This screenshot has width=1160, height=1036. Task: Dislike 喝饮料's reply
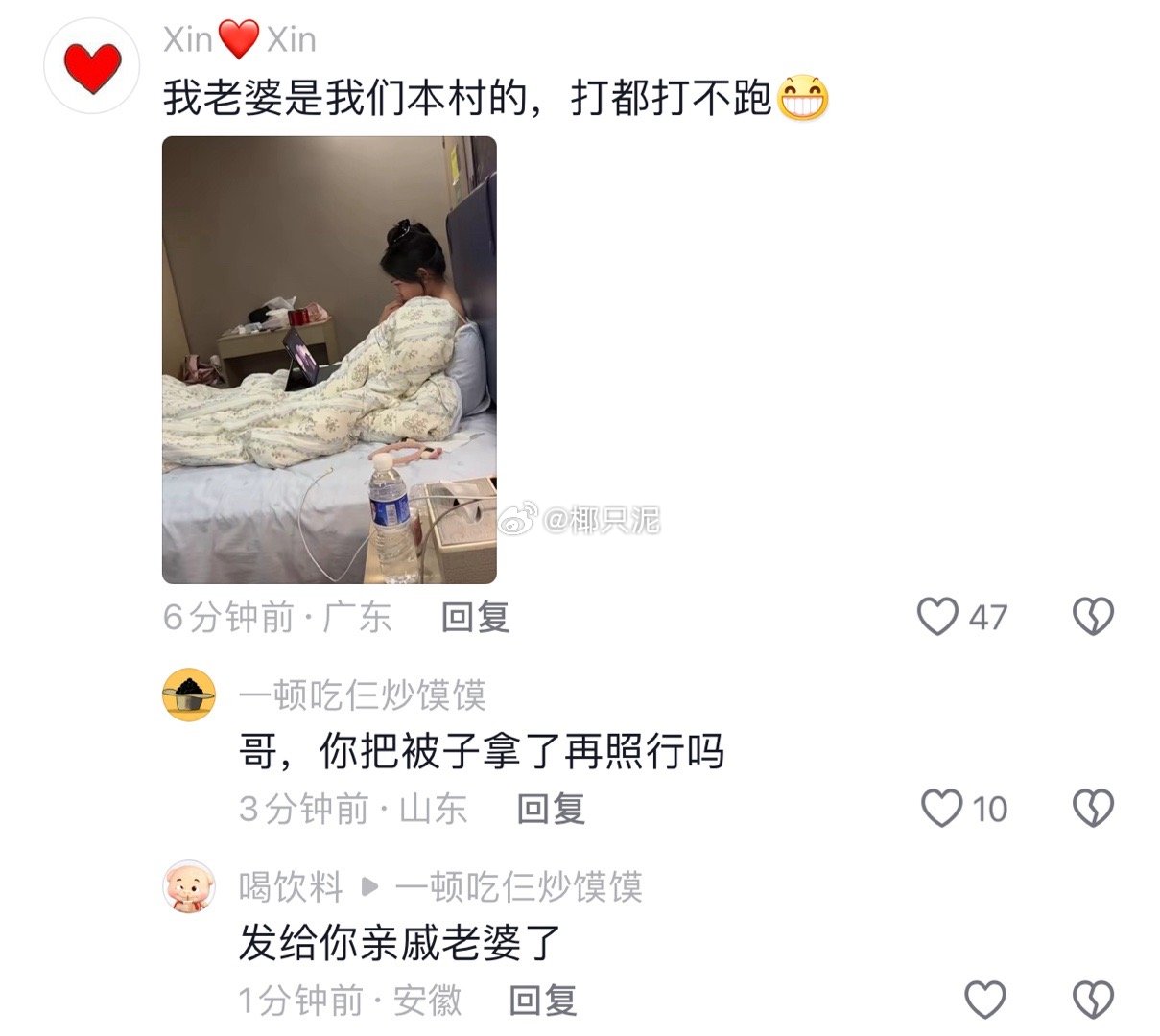pyautogui.click(x=1093, y=1001)
